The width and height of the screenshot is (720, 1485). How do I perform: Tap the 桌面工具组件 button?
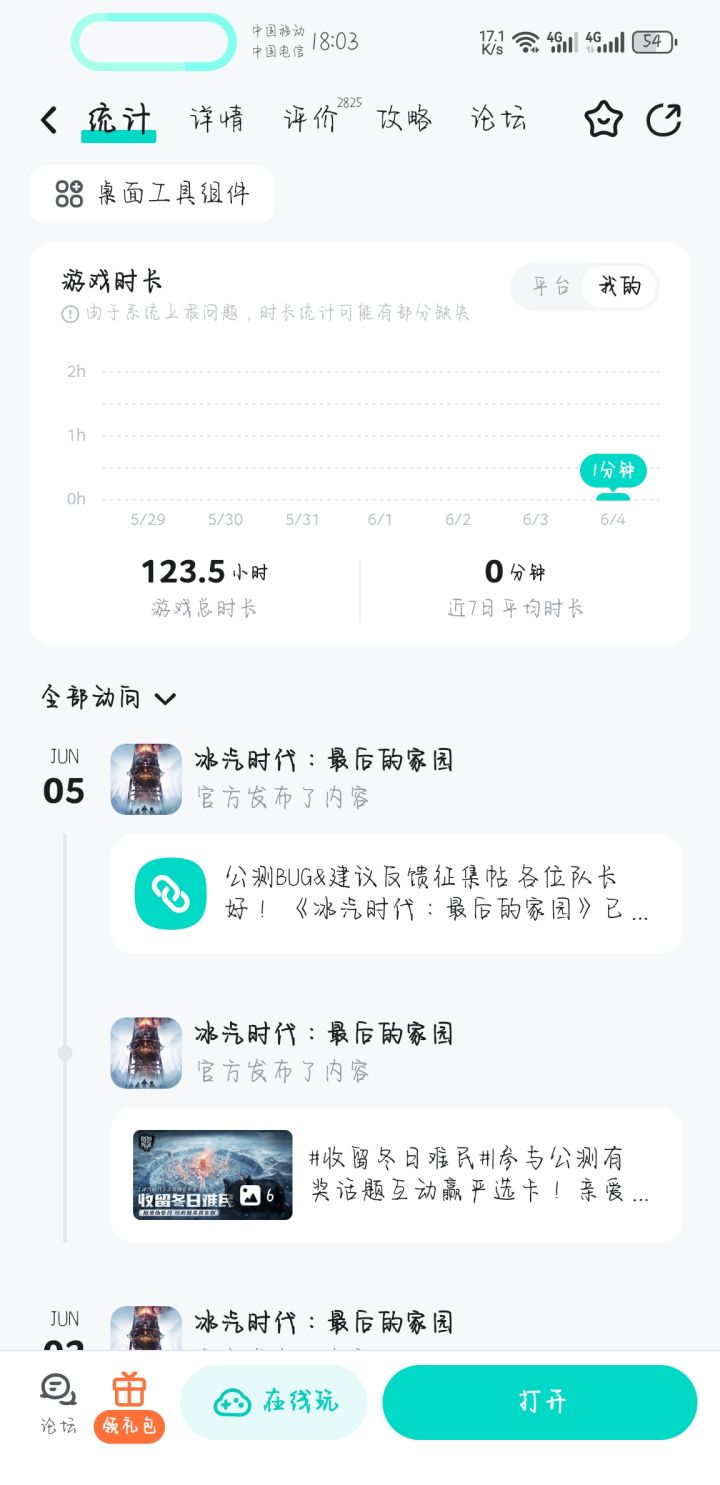click(152, 194)
